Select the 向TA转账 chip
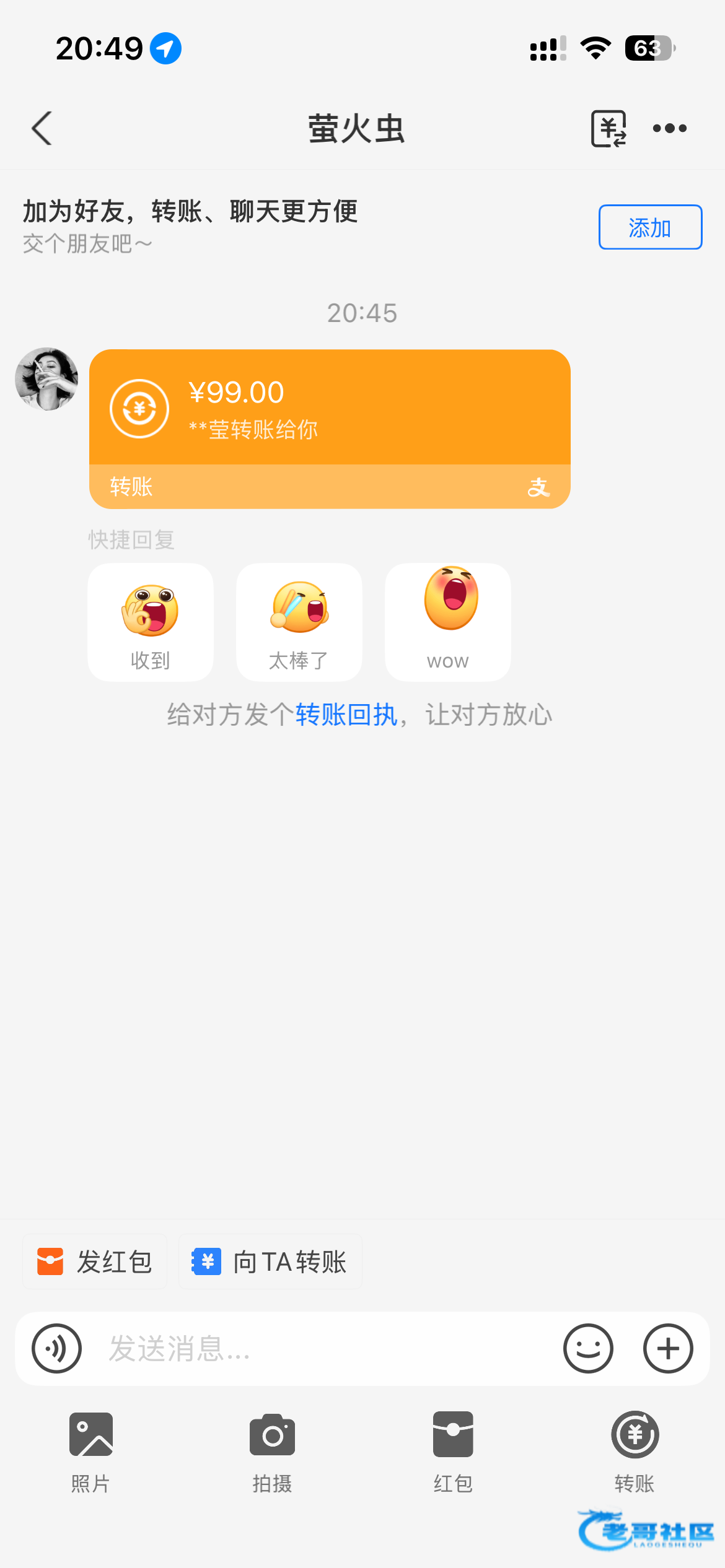The height and width of the screenshot is (1568, 725). (x=270, y=1261)
